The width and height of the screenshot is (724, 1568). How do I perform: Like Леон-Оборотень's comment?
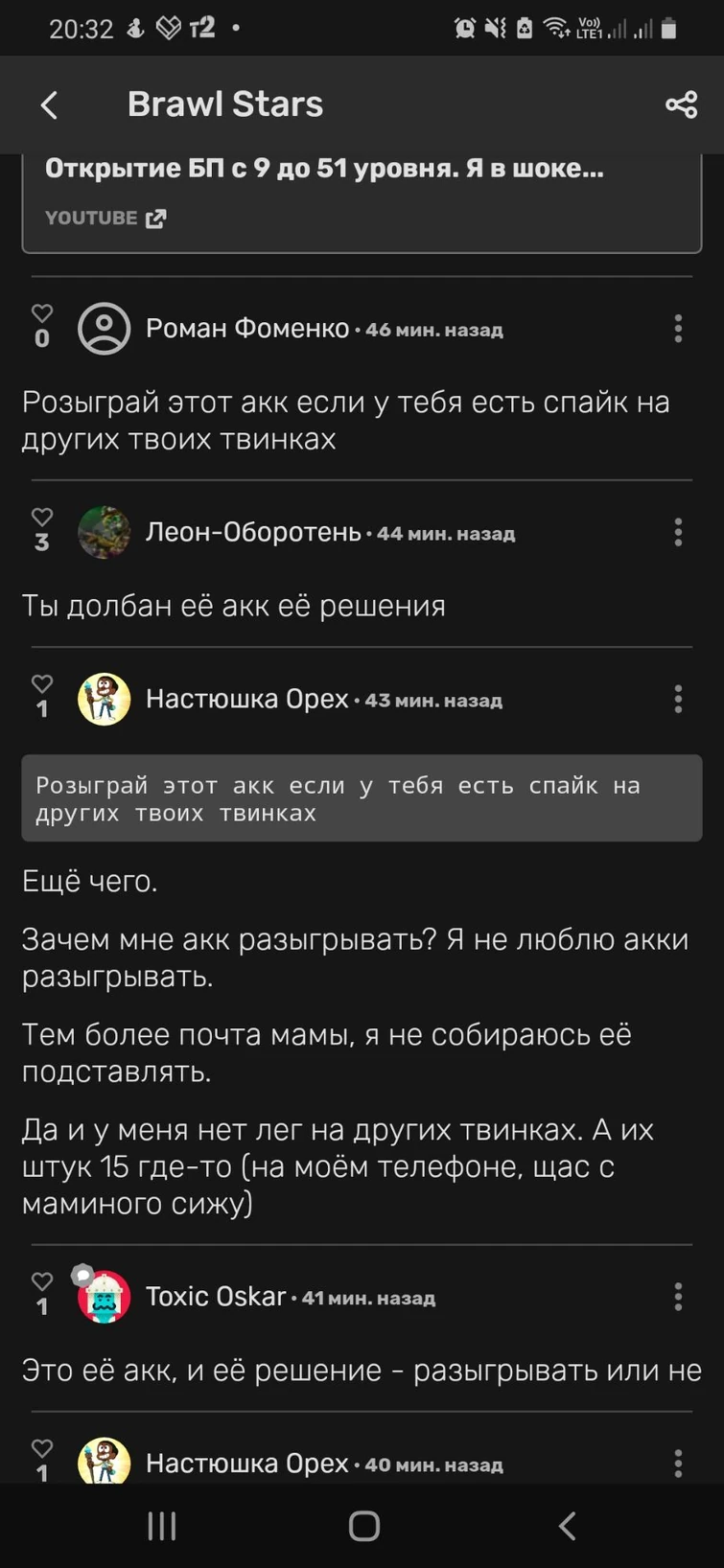coord(42,518)
